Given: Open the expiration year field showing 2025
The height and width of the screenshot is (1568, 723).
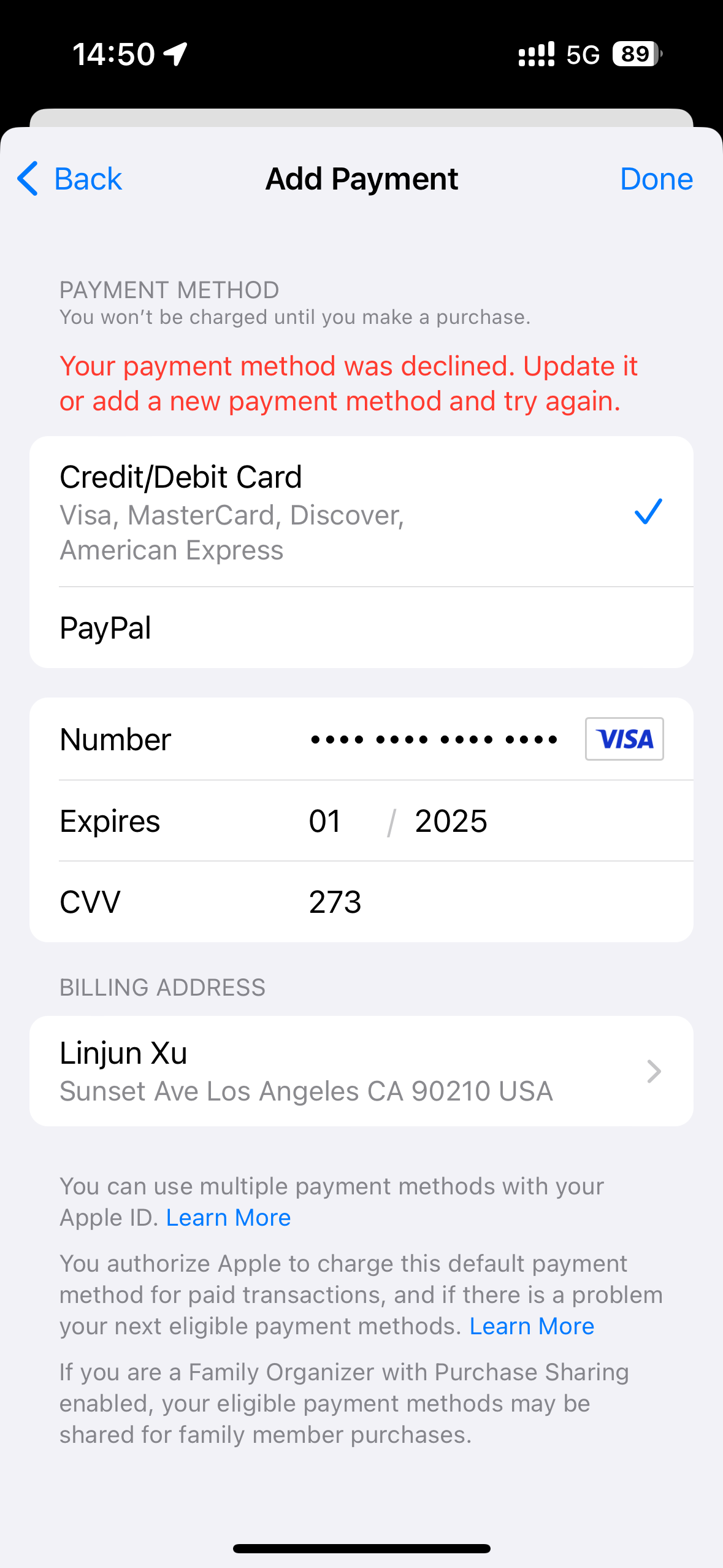Looking at the screenshot, I should click(x=451, y=821).
